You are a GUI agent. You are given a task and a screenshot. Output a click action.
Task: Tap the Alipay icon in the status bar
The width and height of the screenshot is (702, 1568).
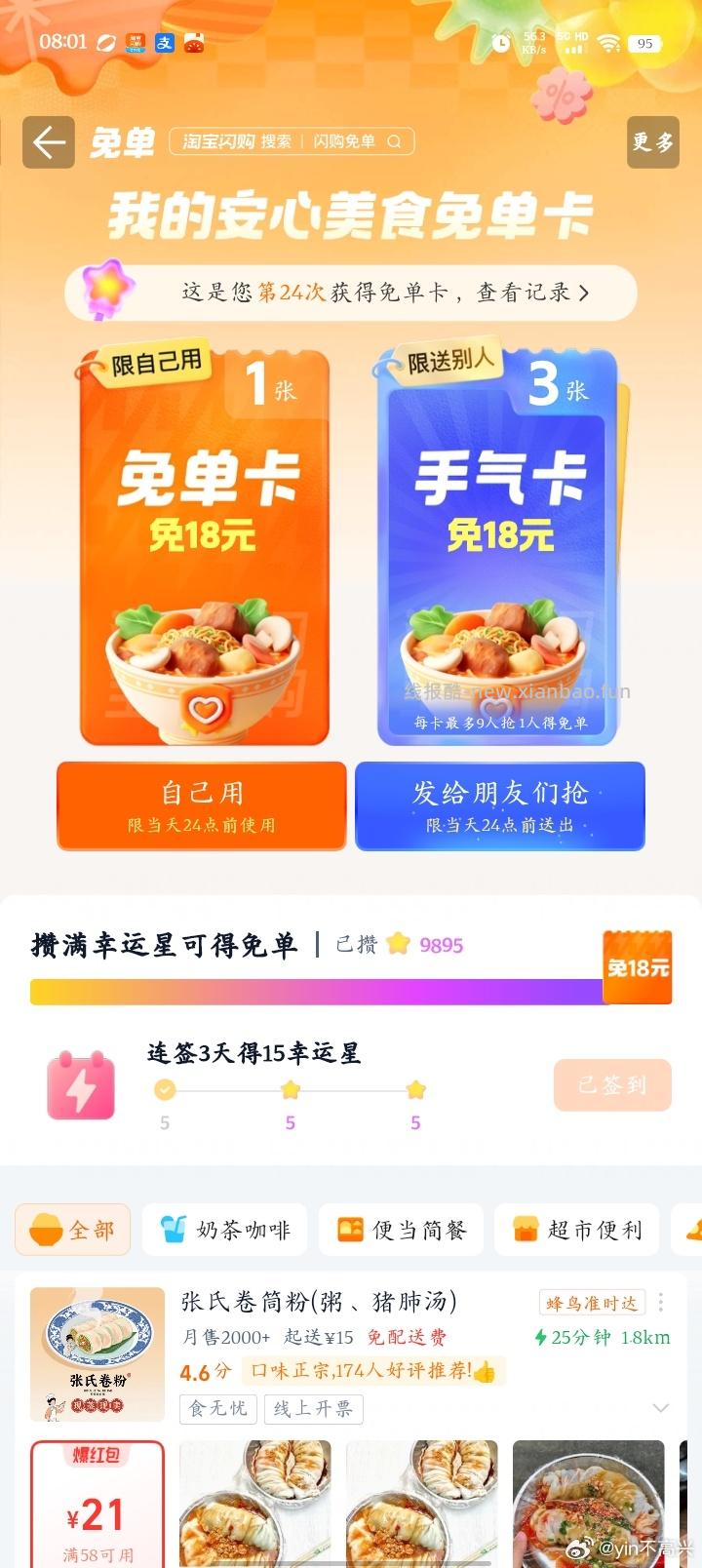164,44
